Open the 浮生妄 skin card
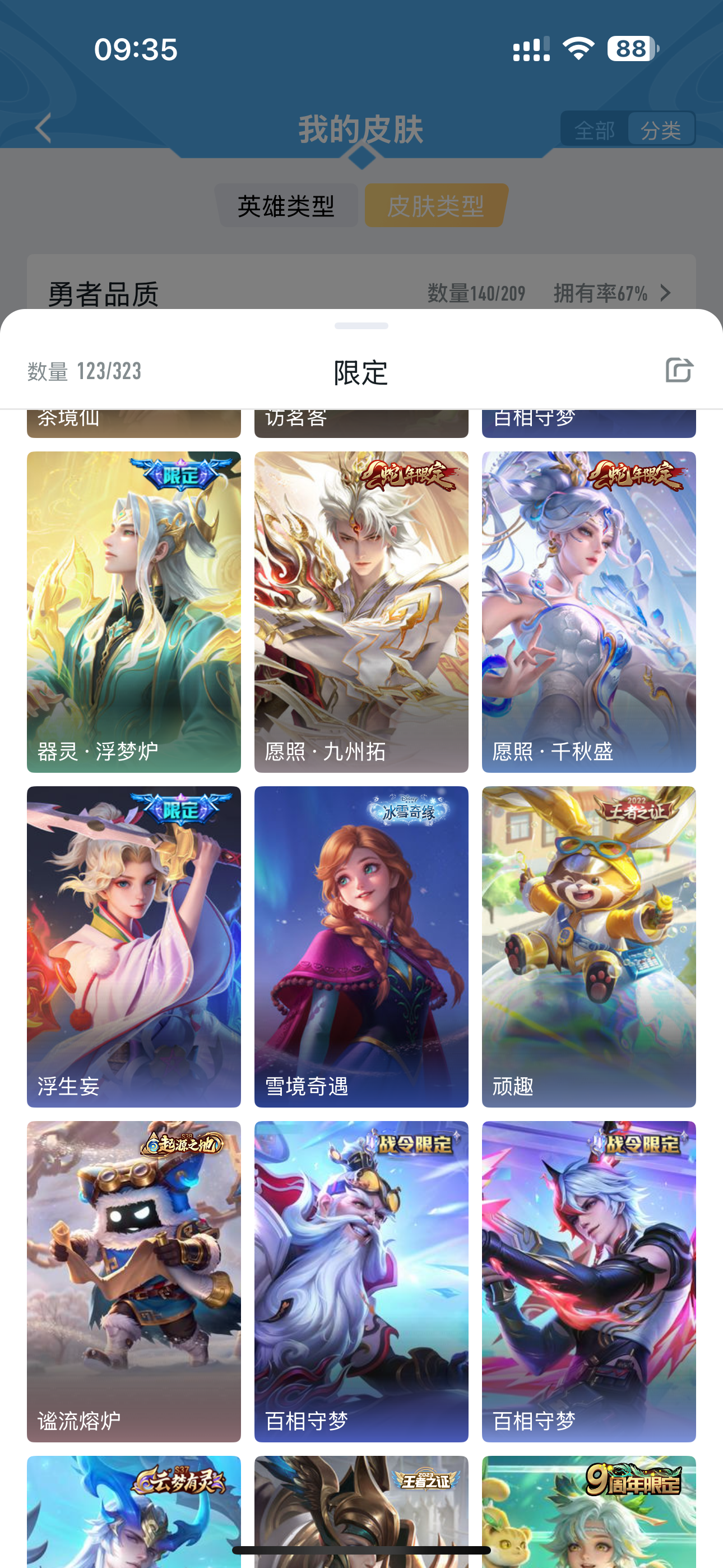The height and width of the screenshot is (1568, 723). (134, 946)
